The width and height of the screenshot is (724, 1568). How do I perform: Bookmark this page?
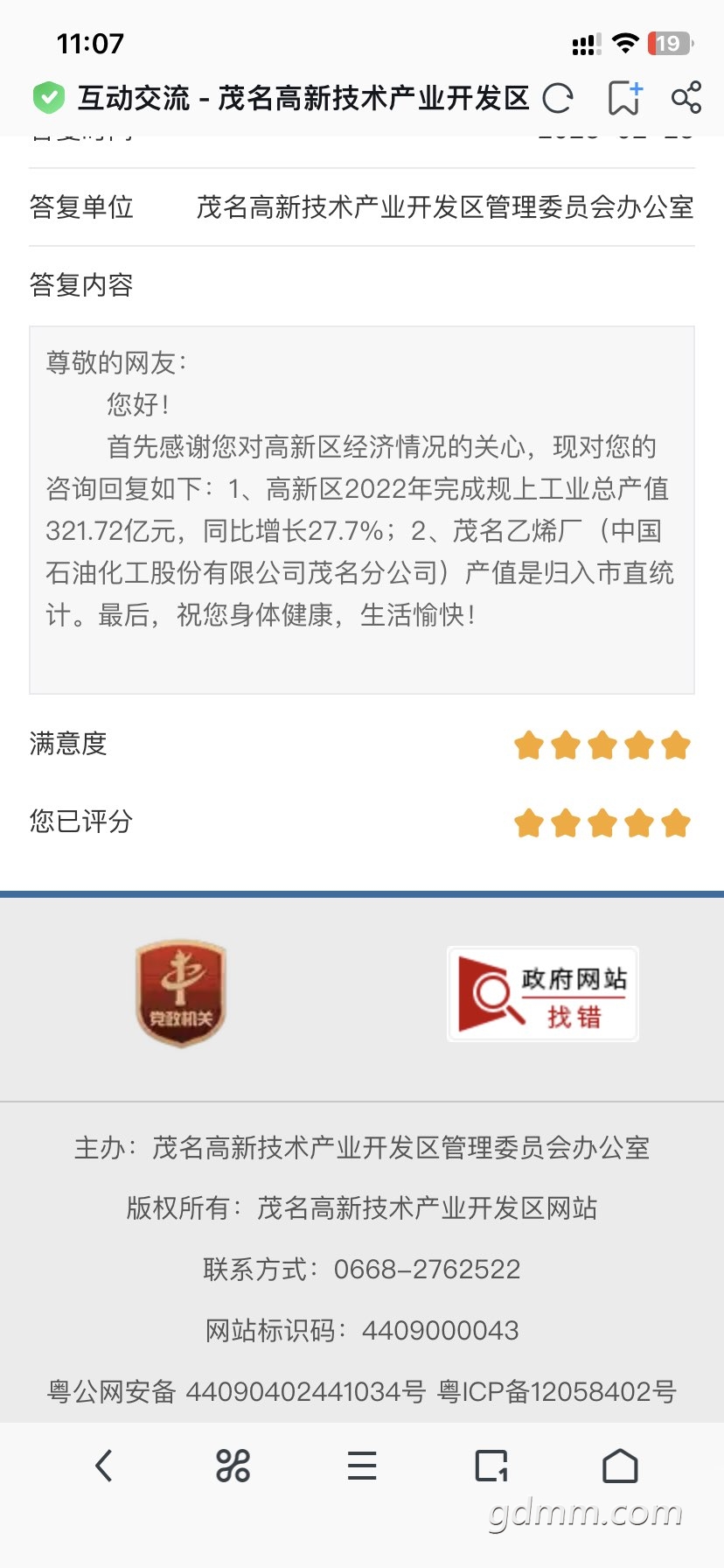point(624,98)
